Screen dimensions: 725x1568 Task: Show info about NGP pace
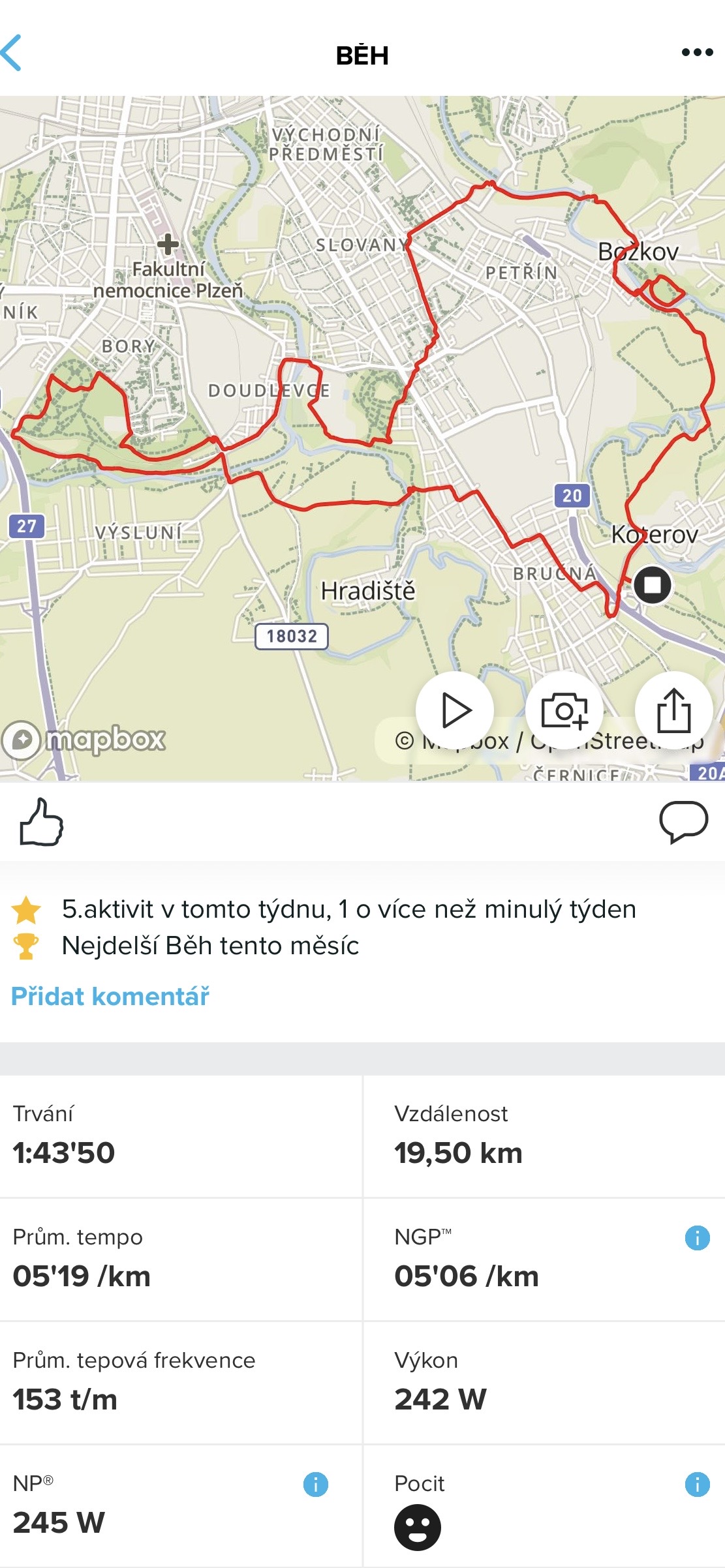[x=697, y=1237]
